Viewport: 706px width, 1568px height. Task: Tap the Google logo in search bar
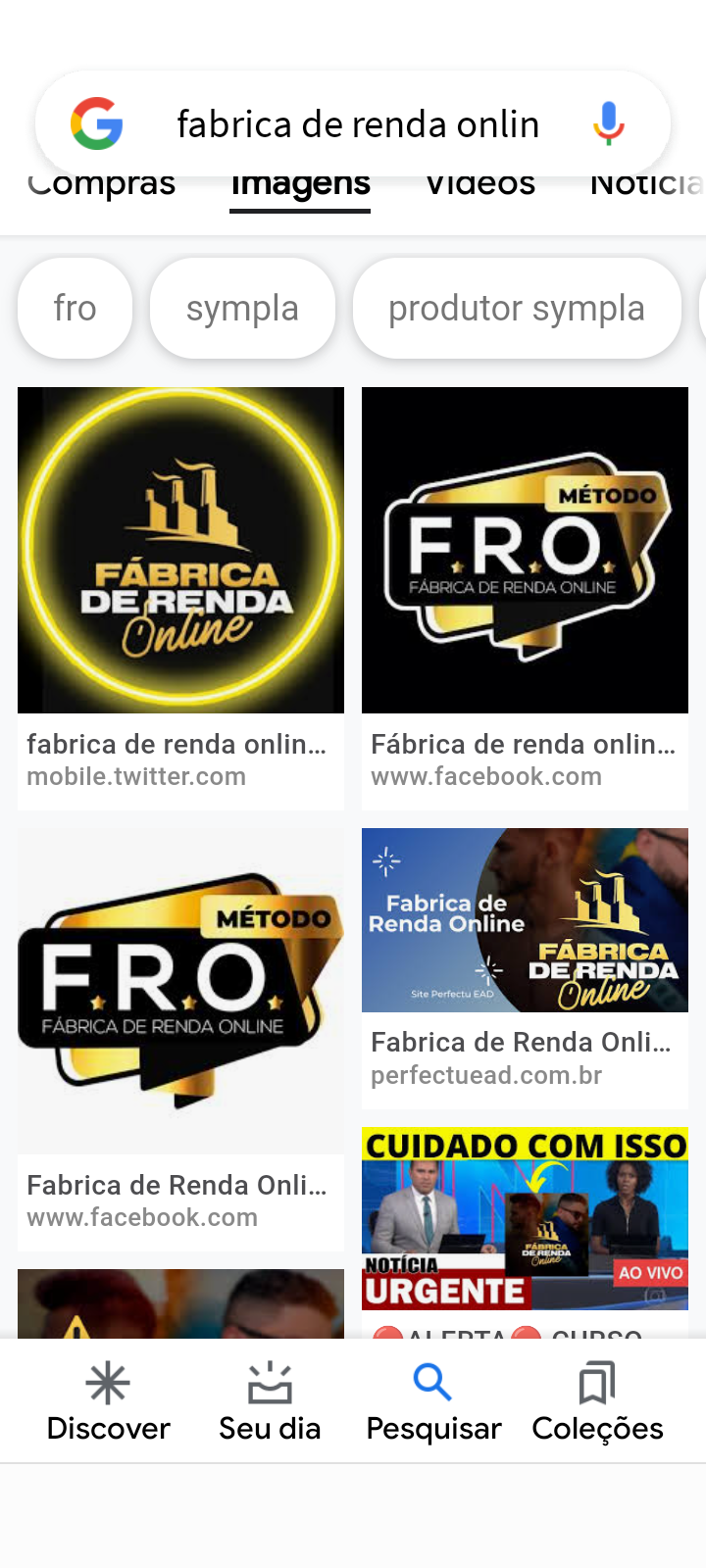tap(97, 124)
